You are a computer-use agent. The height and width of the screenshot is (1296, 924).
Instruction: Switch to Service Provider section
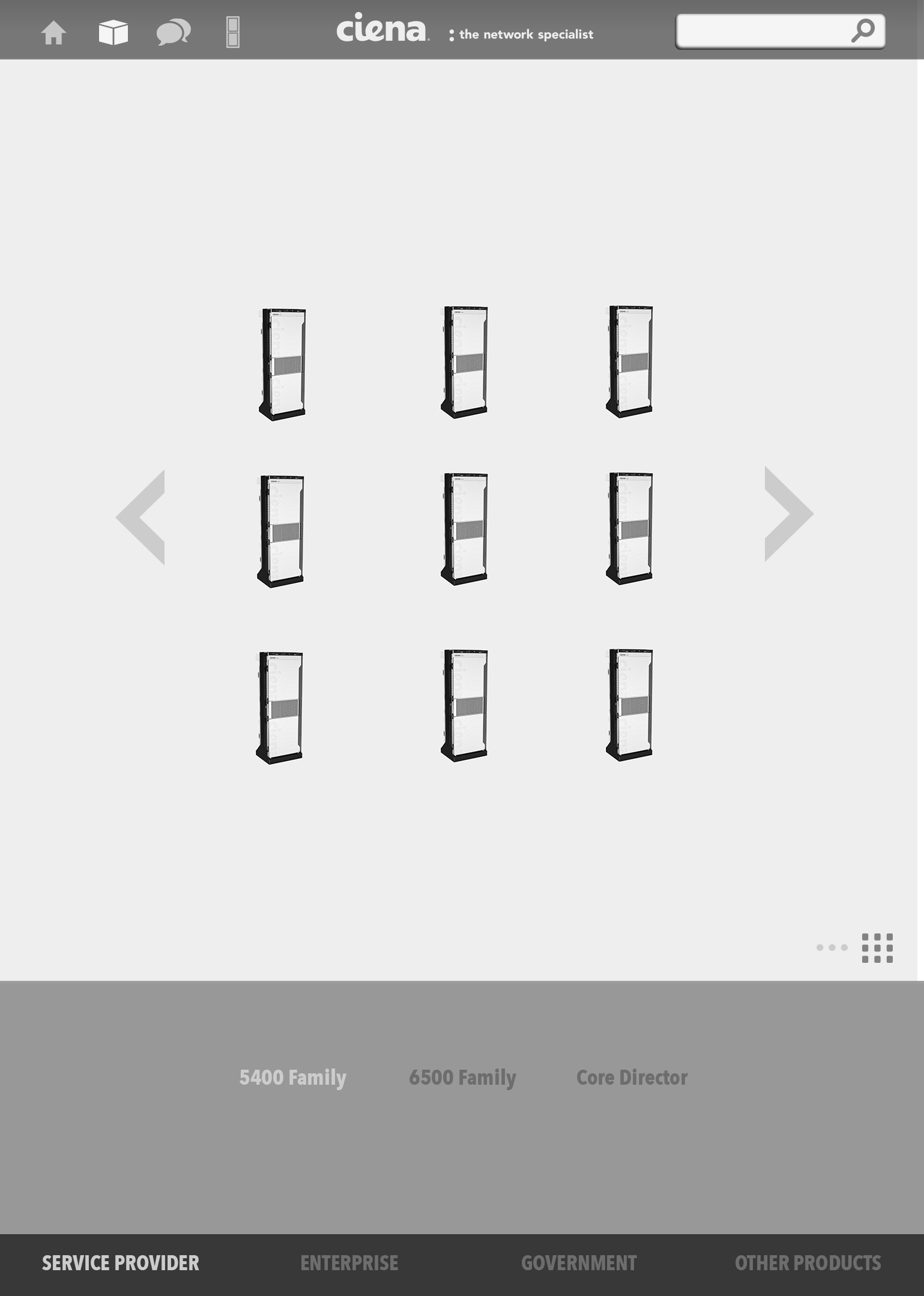pos(120,1263)
